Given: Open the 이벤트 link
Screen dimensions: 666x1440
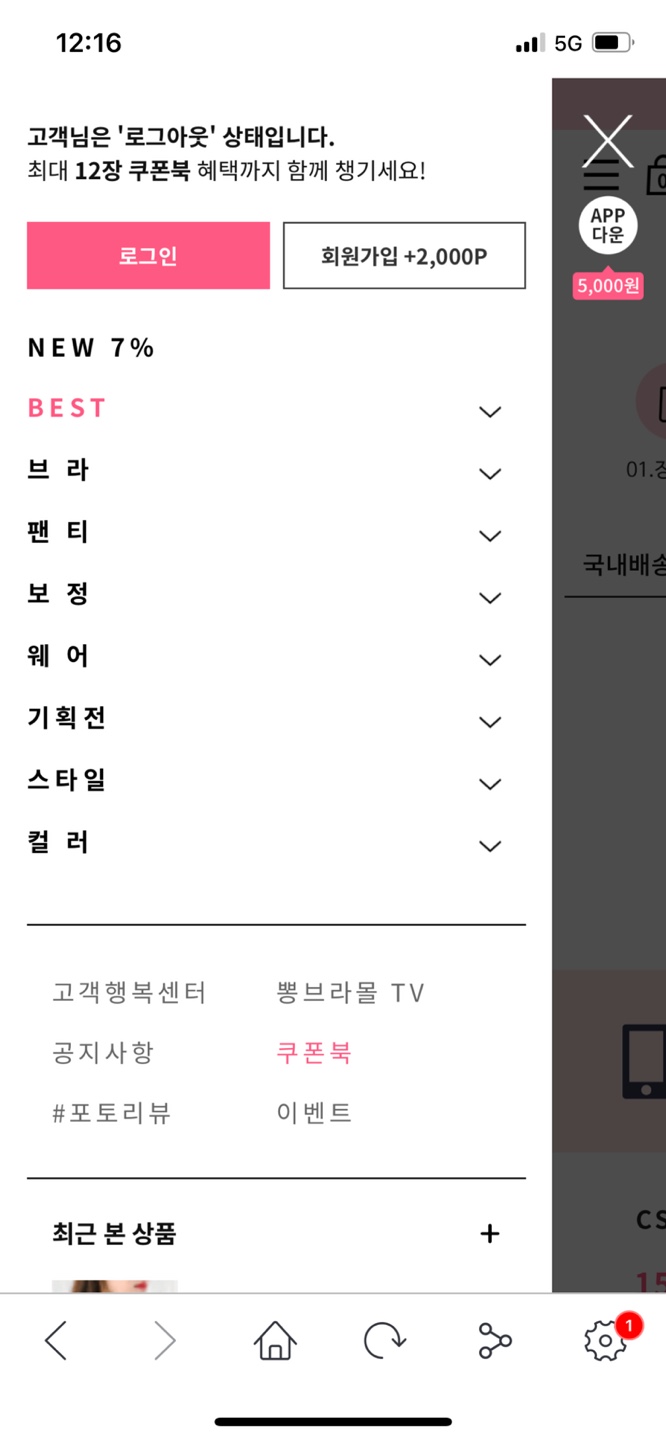Looking at the screenshot, I should pyautogui.click(x=314, y=1113).
